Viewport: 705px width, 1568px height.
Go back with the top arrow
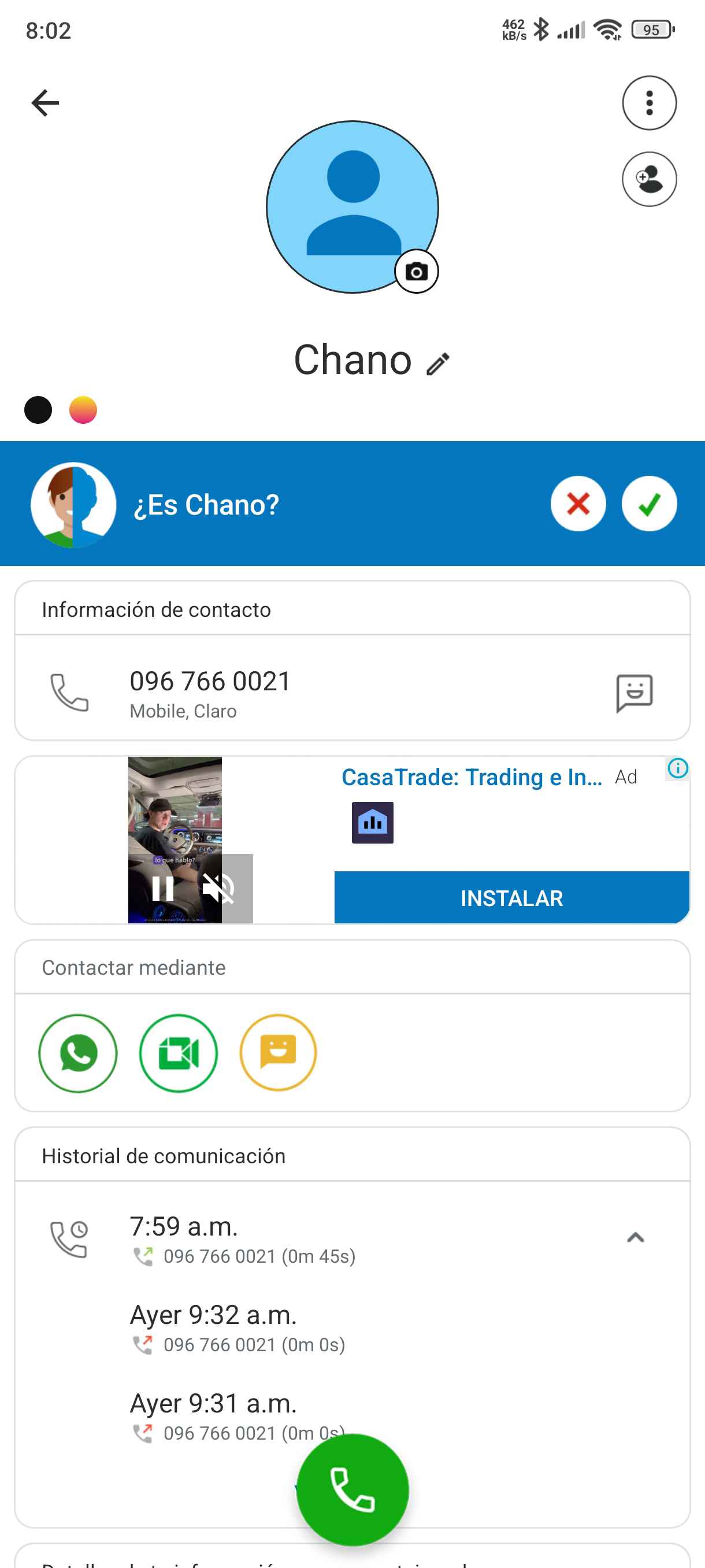click(x=45, y=102)
